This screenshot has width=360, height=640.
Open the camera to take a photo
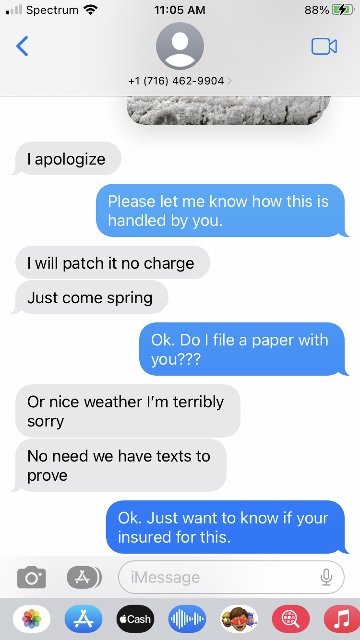[31, 578]
